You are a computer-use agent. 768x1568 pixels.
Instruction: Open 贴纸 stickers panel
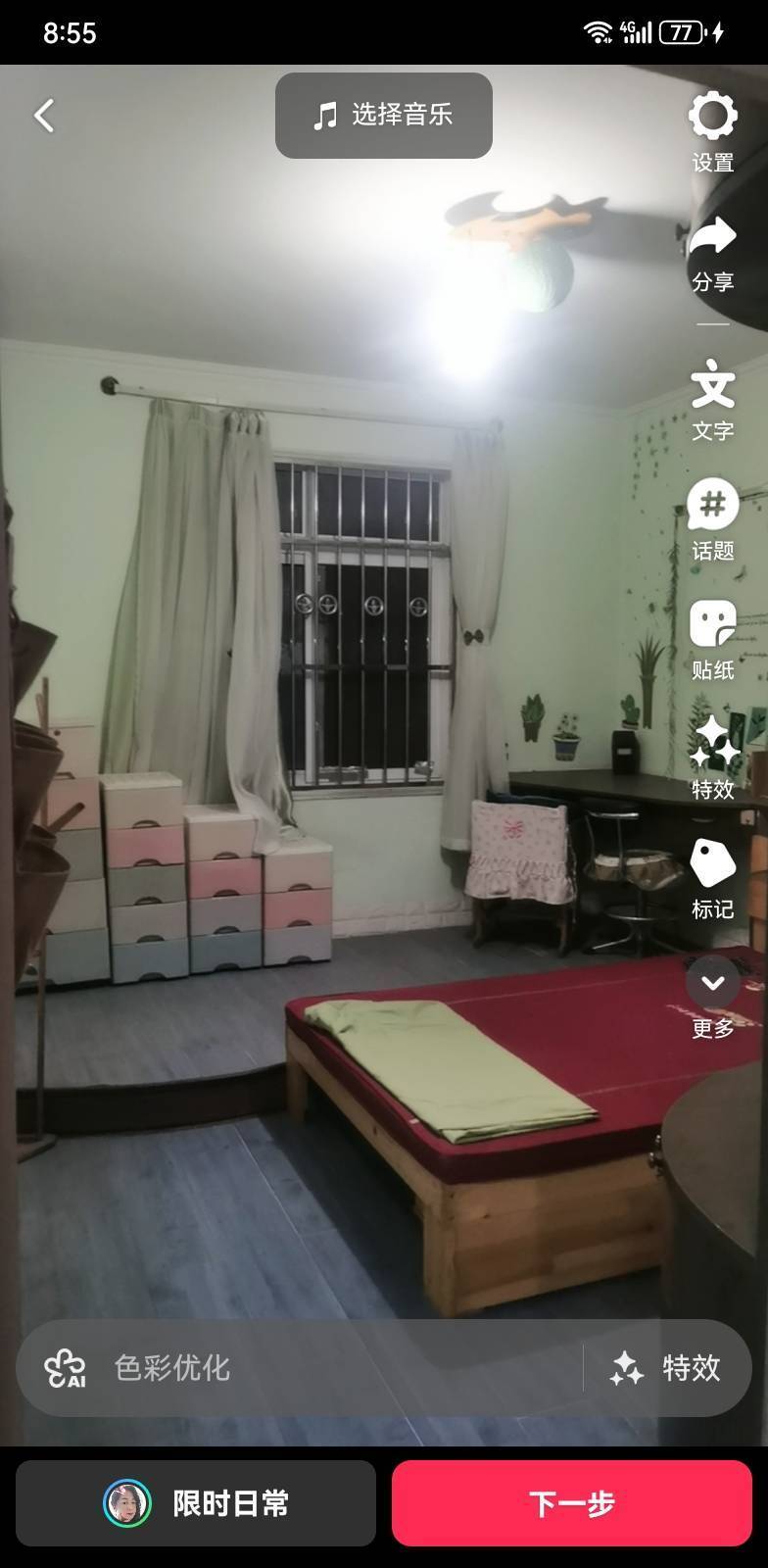click(x=712, y=638)
